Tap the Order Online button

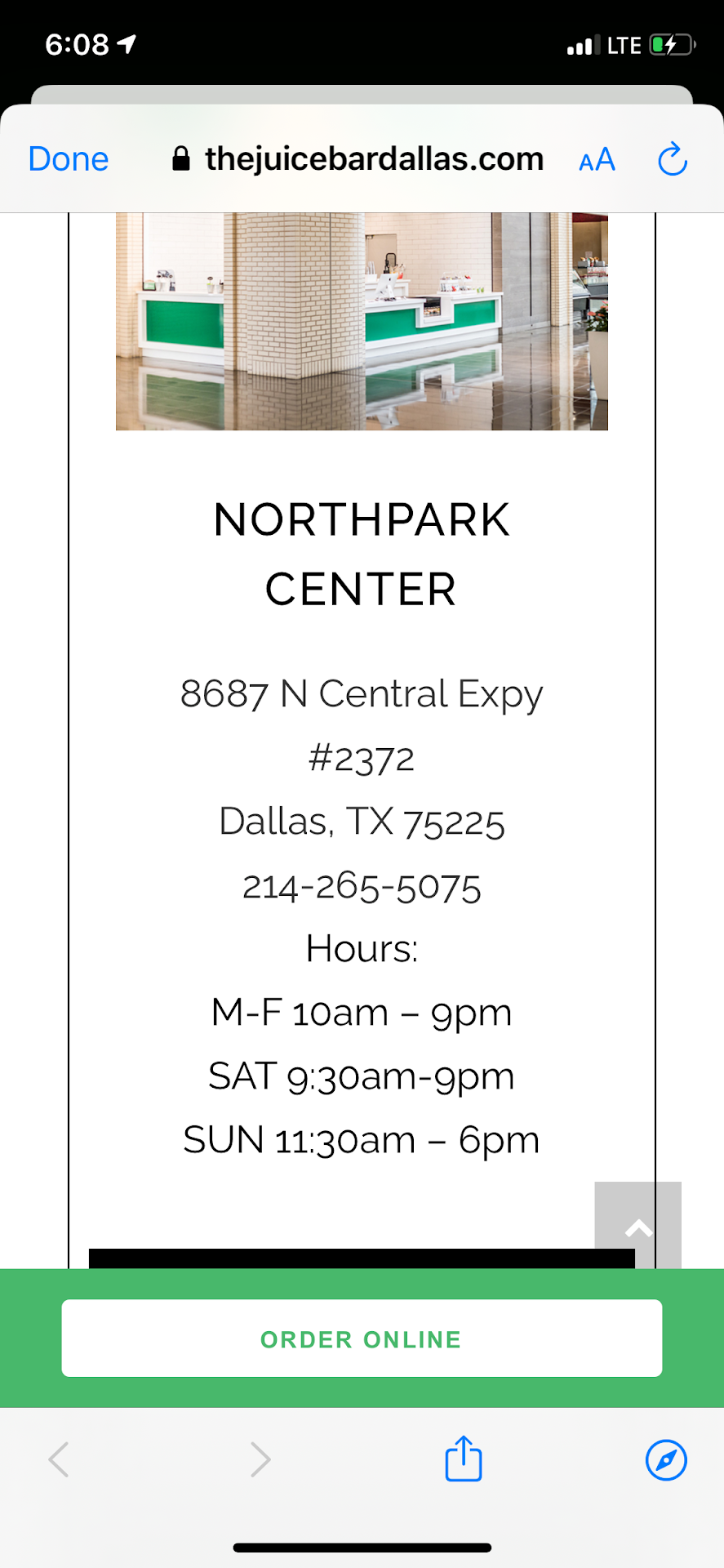(362, 1339)
